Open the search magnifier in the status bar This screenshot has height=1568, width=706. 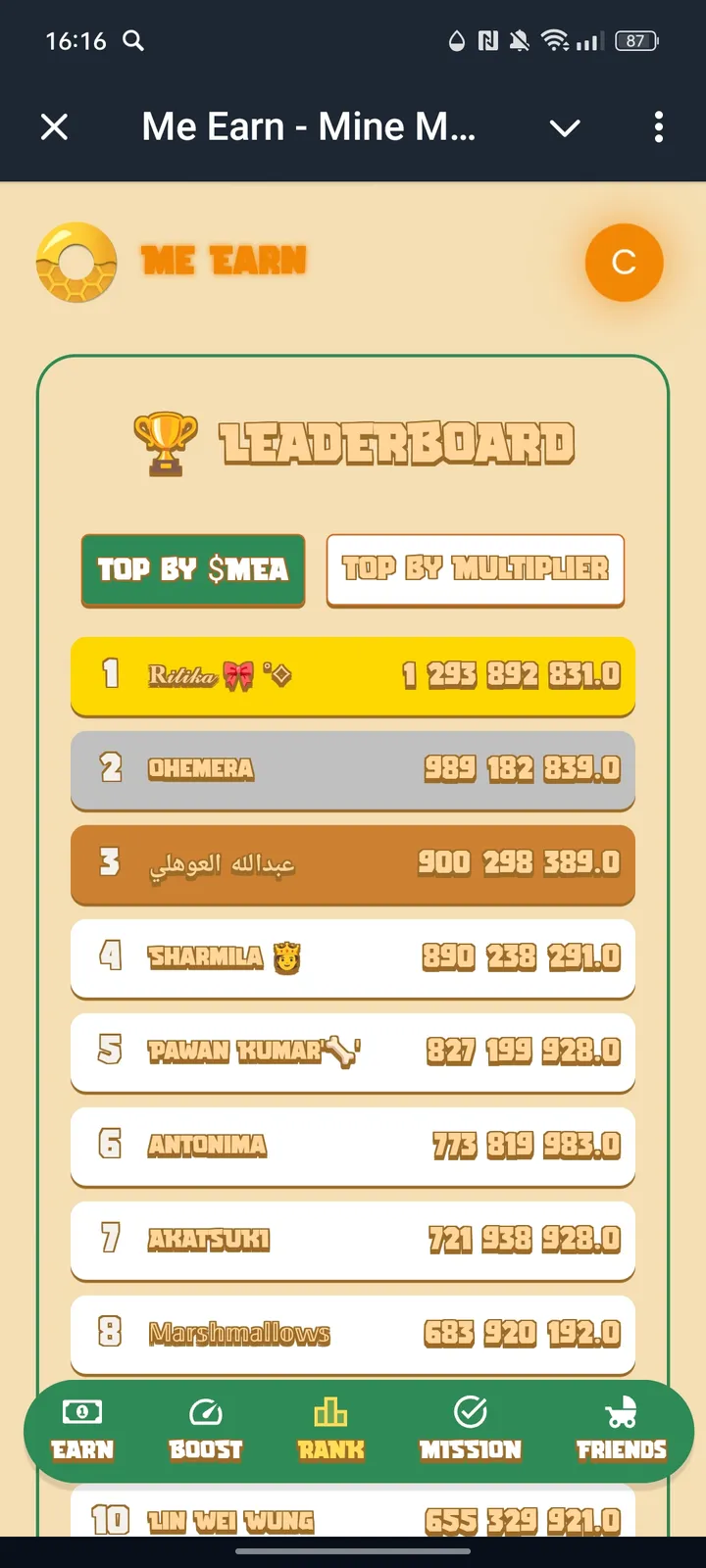tap(133, 41)
